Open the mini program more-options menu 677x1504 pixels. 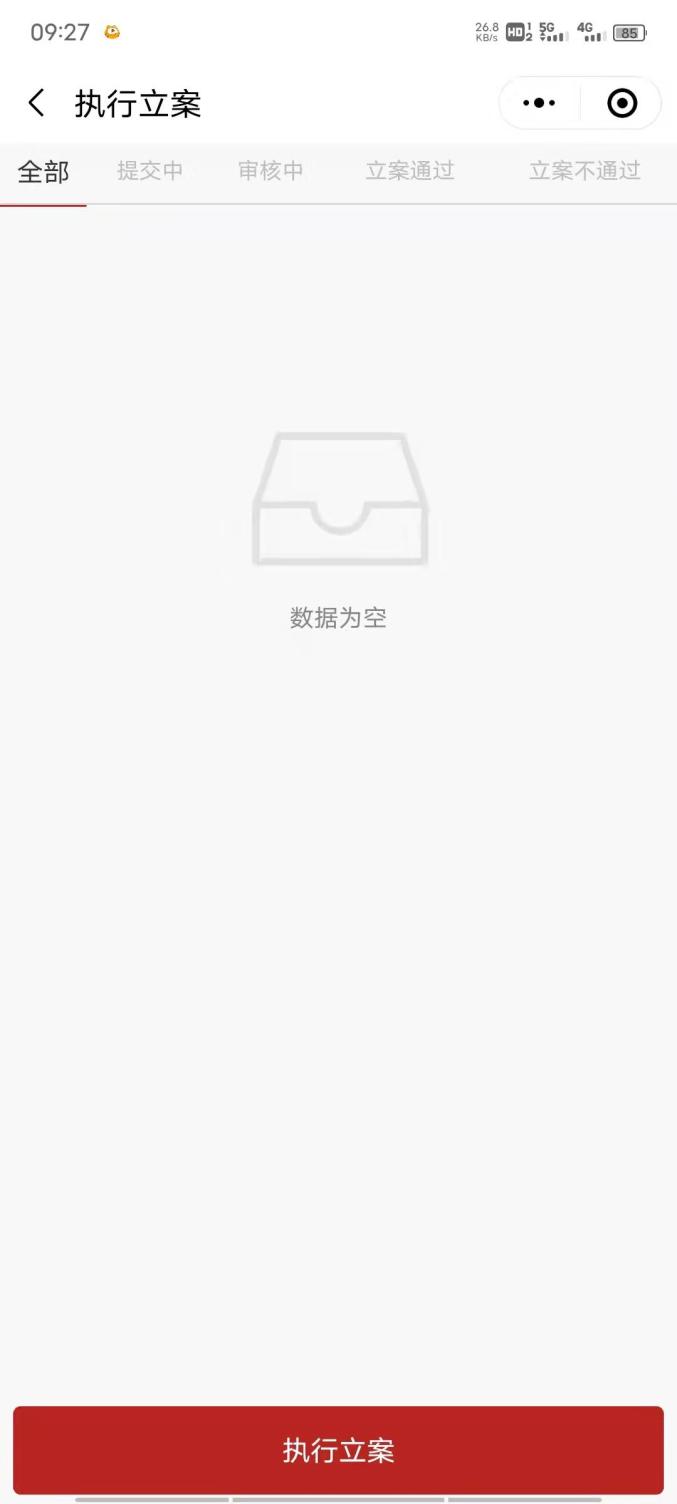(x=539, y=103)
